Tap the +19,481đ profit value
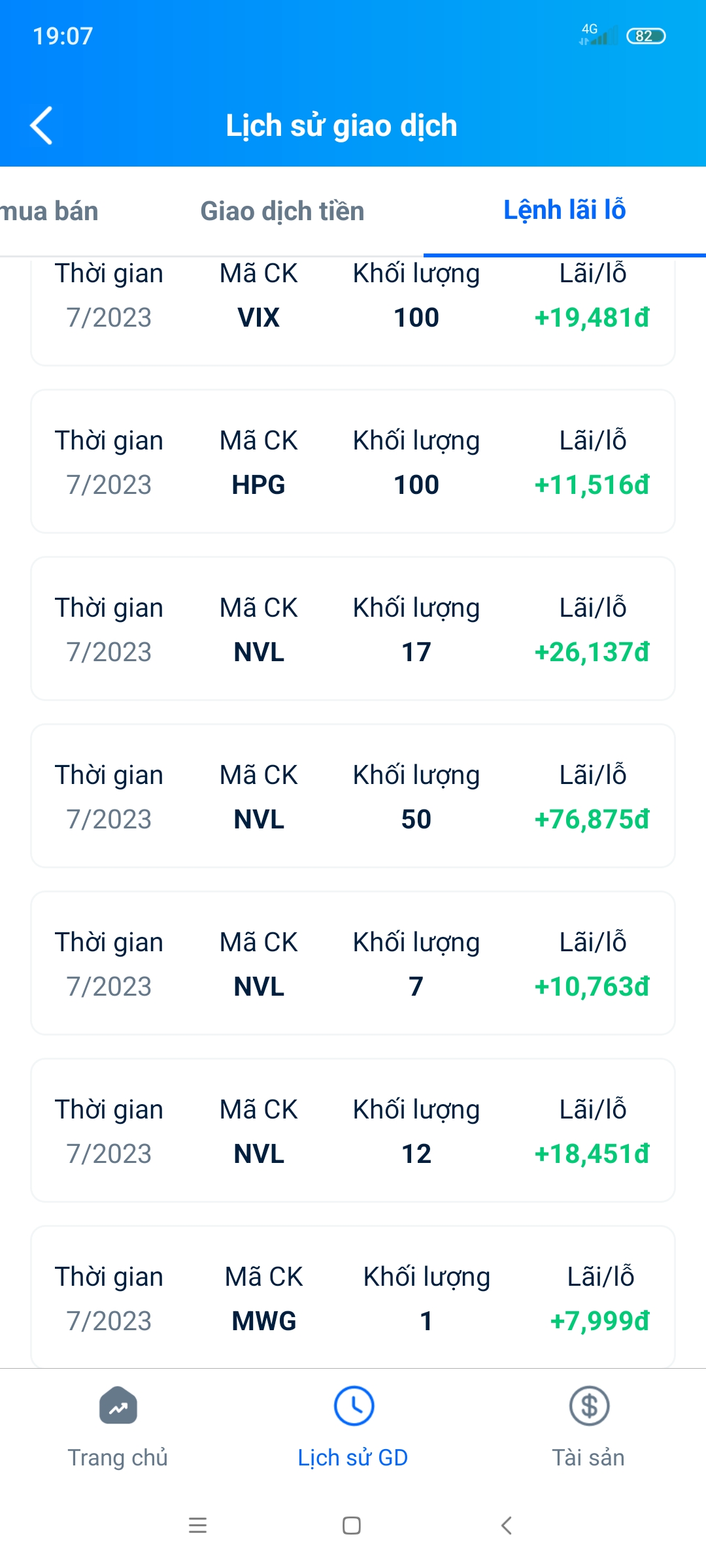This screenshot has height=1568, width=706. point(590,318)
